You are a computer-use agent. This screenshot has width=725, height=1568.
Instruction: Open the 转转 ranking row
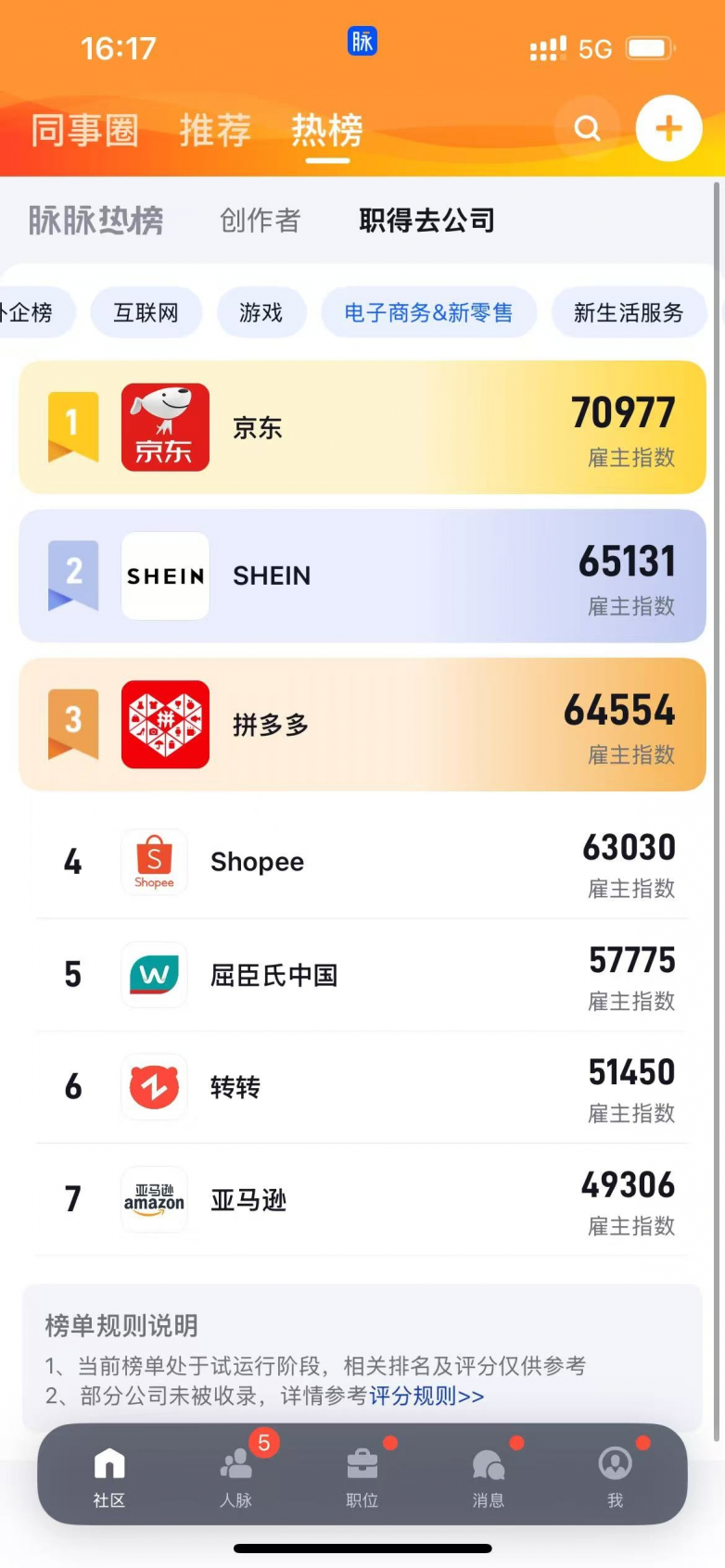[362, 1087]
